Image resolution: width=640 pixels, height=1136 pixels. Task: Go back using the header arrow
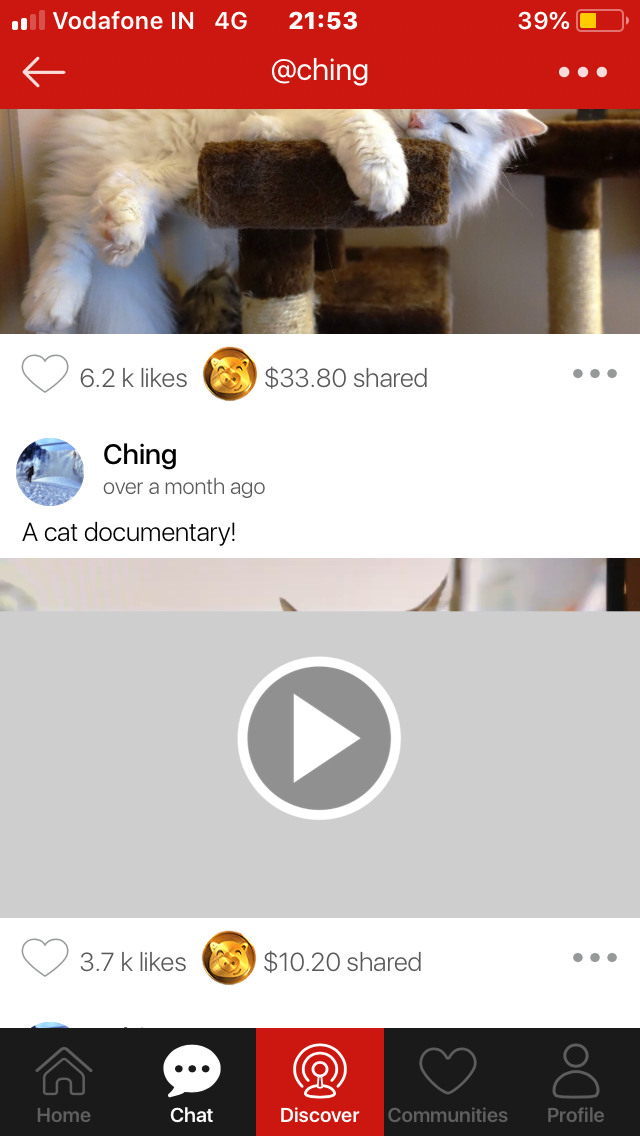[43, 72]
